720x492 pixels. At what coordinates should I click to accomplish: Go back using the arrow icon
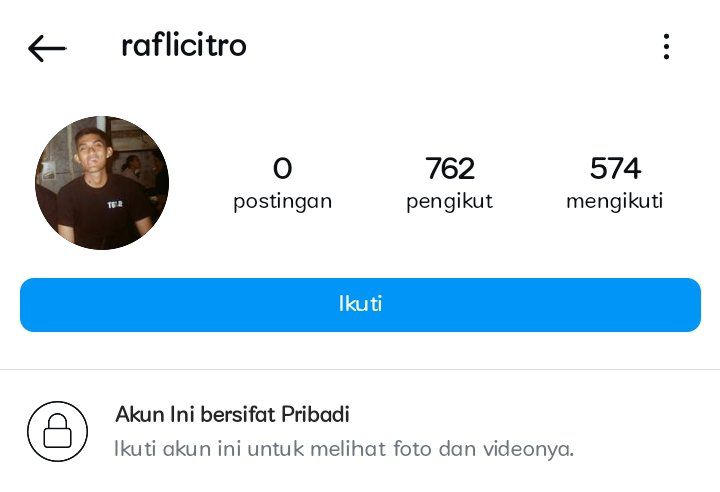coord(47,48)
